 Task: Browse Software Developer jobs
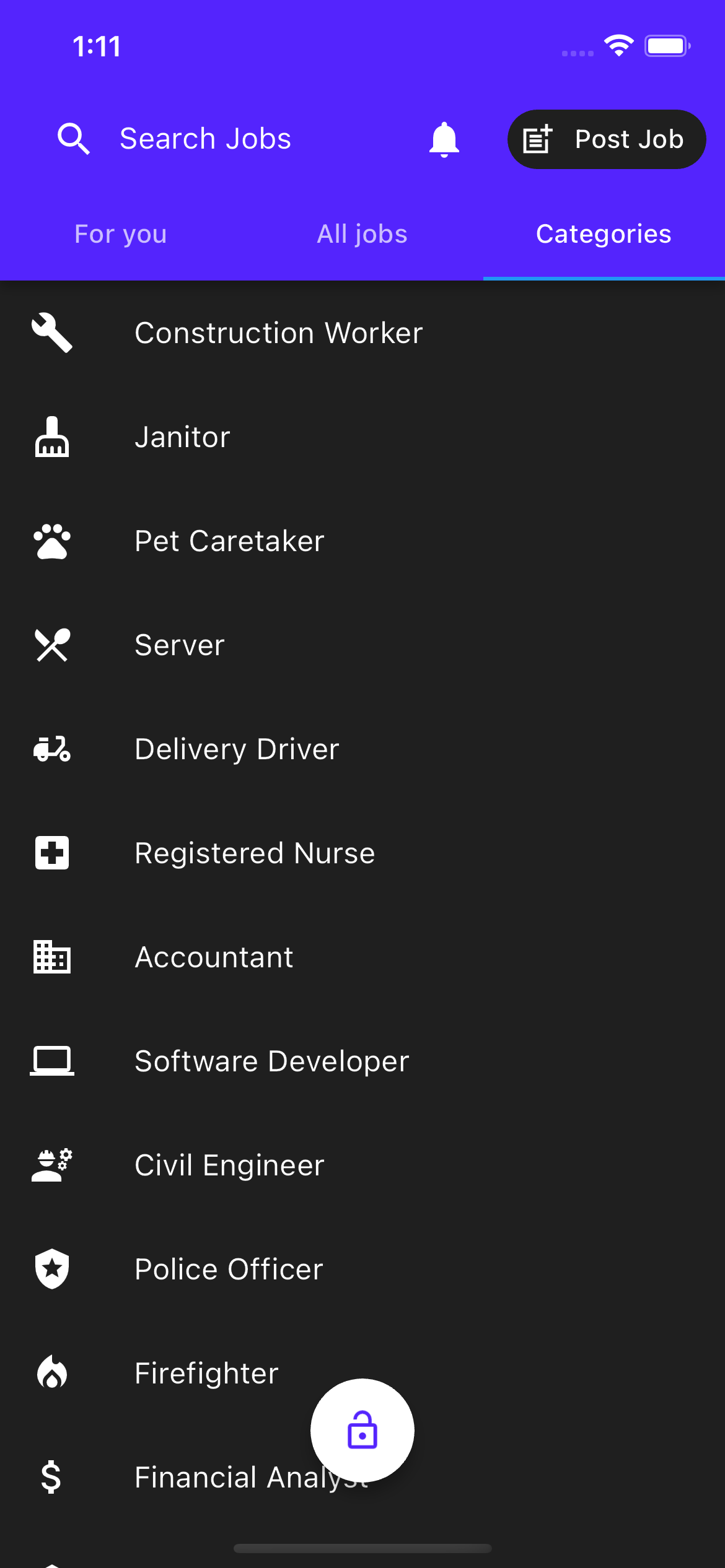pyautogui.click(x=271, y=1061)
